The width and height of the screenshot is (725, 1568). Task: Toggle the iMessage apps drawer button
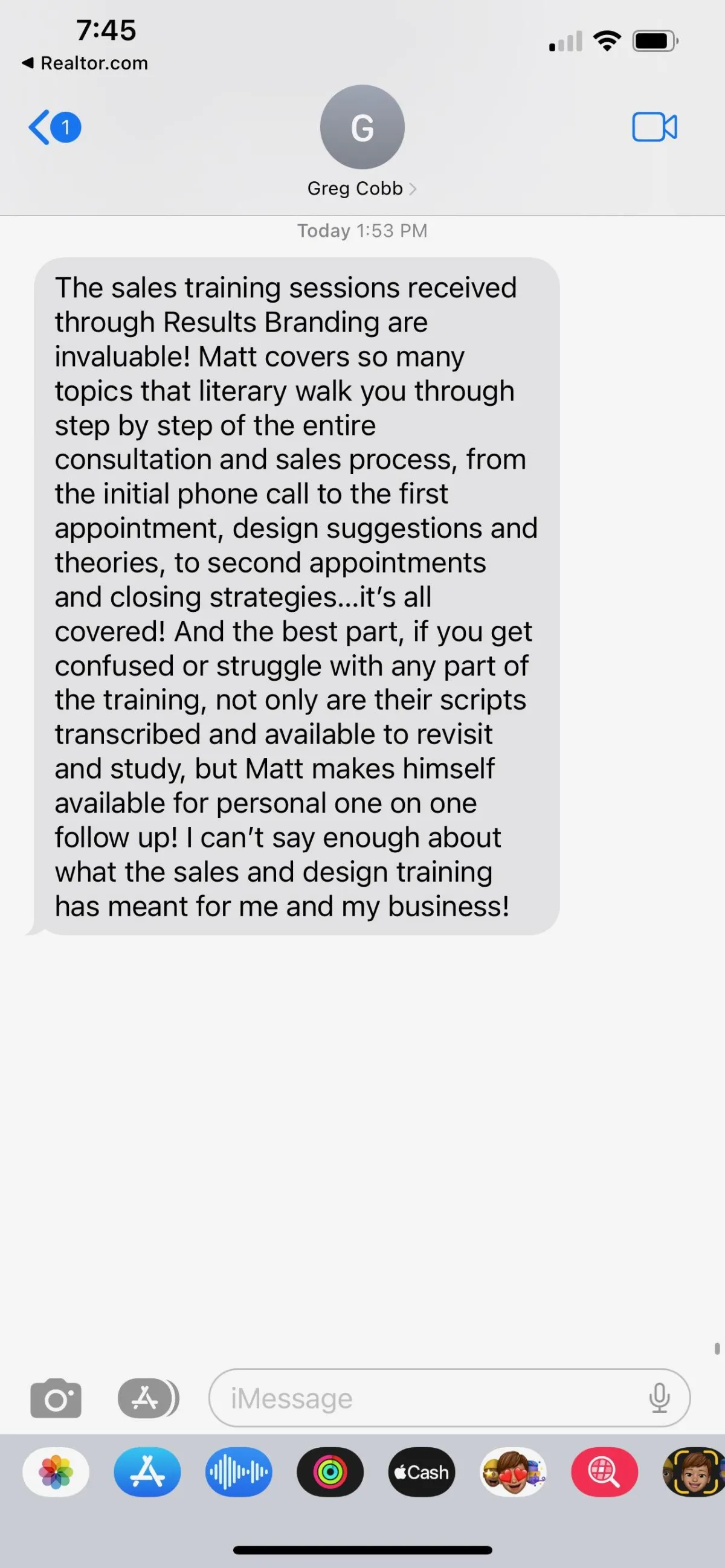click(148, 1398)
